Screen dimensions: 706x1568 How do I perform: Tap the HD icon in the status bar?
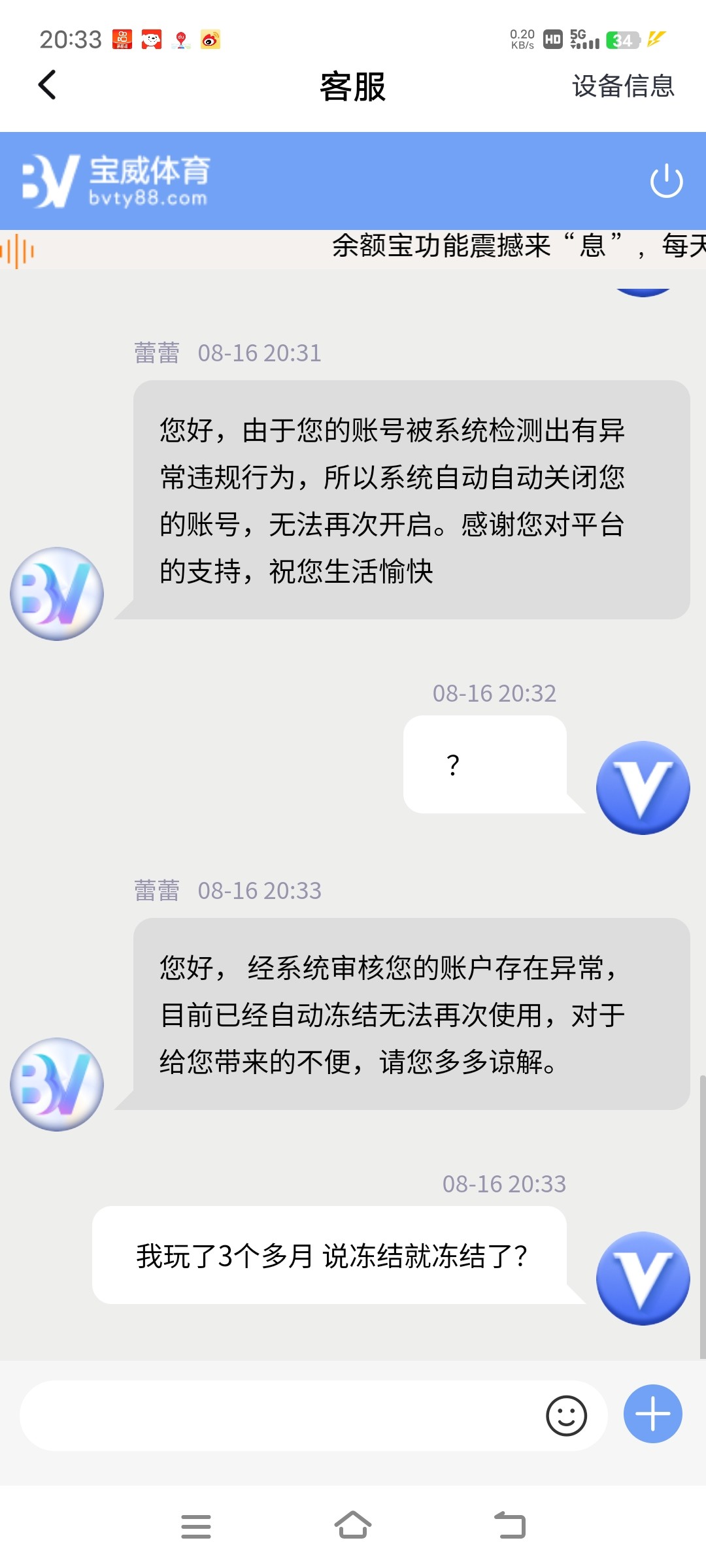coord(552,41)
